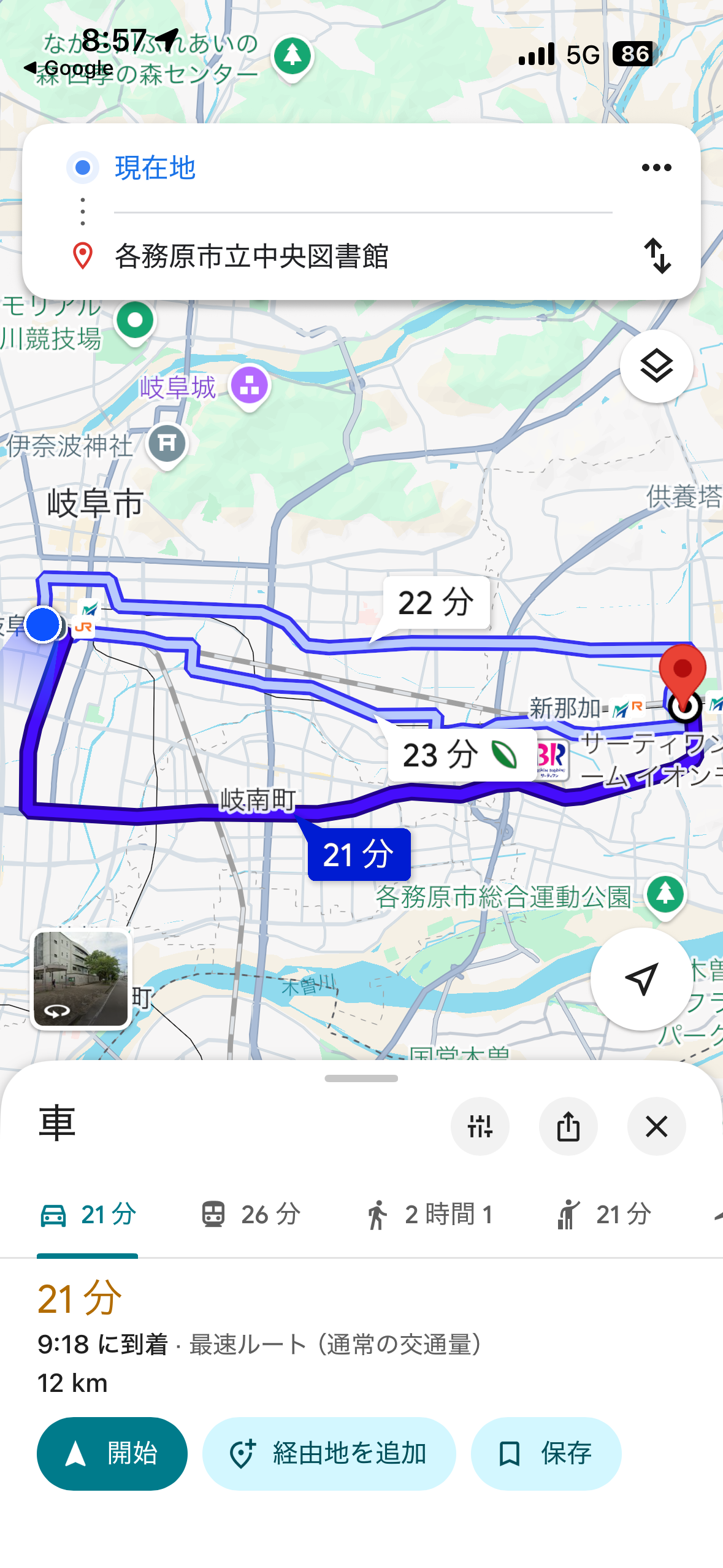Viewport: 723px width, 1568px height.
Task: Share these directions
Action: tap(568, 1126)
